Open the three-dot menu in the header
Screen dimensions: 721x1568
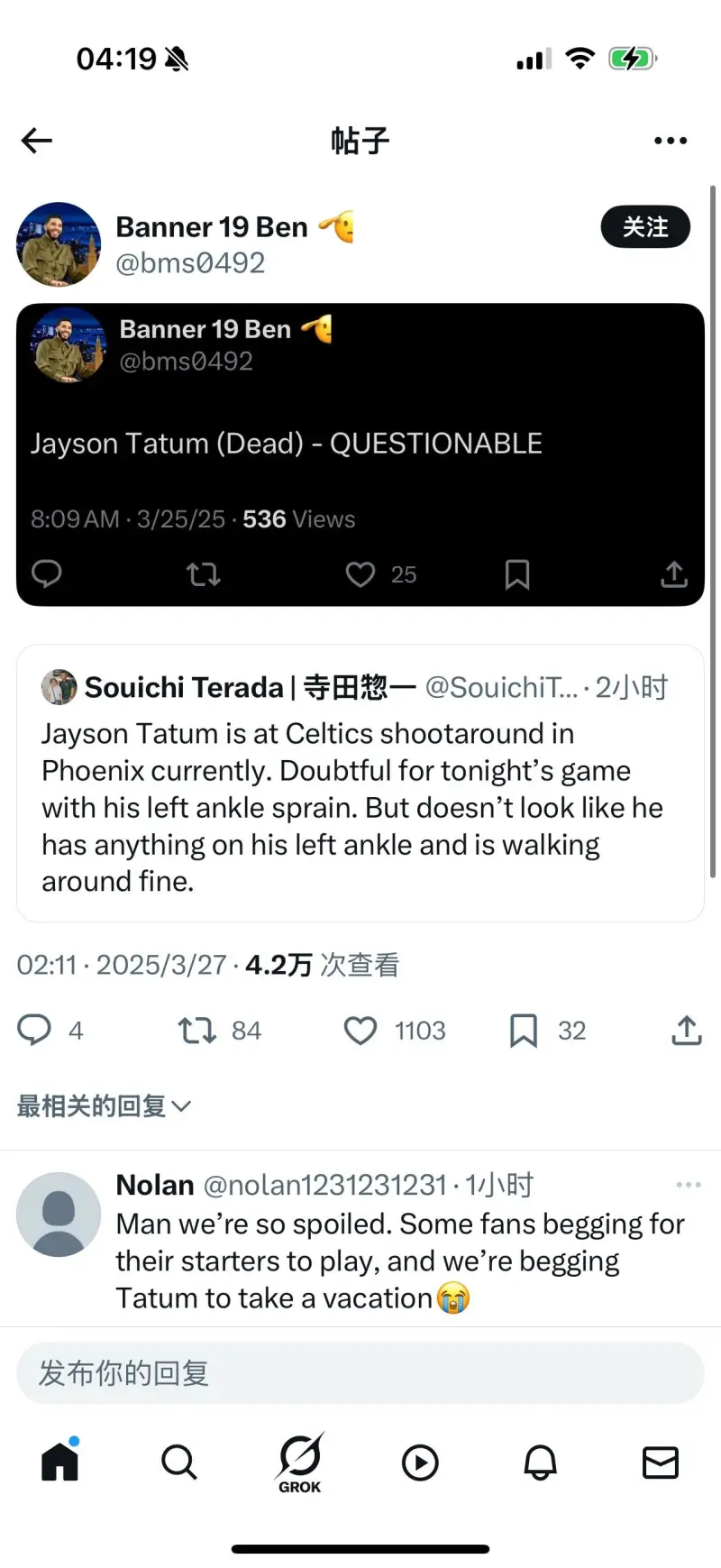click(671, 141)
